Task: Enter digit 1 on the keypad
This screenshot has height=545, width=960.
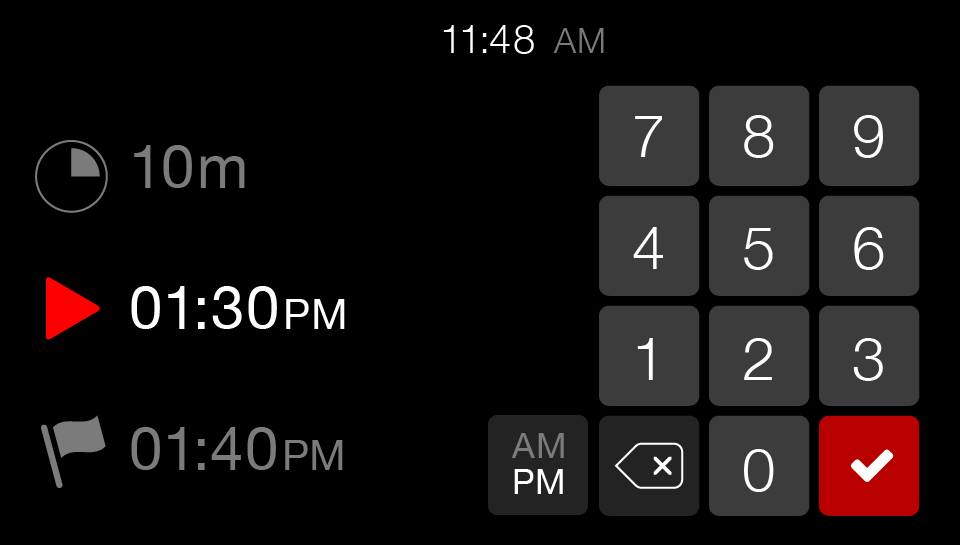Action: tap(648, 356)
